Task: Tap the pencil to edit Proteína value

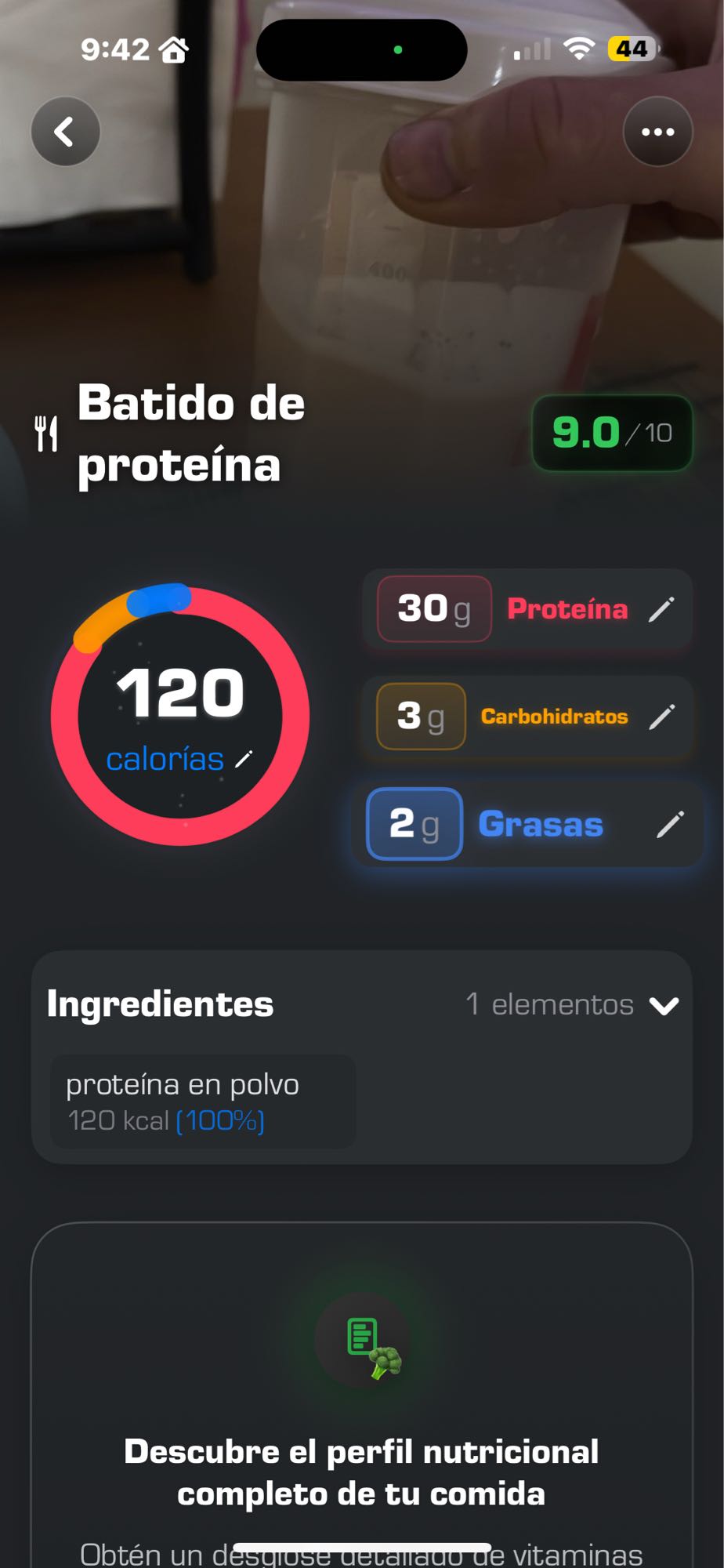Action: click(x=667, y=609)
